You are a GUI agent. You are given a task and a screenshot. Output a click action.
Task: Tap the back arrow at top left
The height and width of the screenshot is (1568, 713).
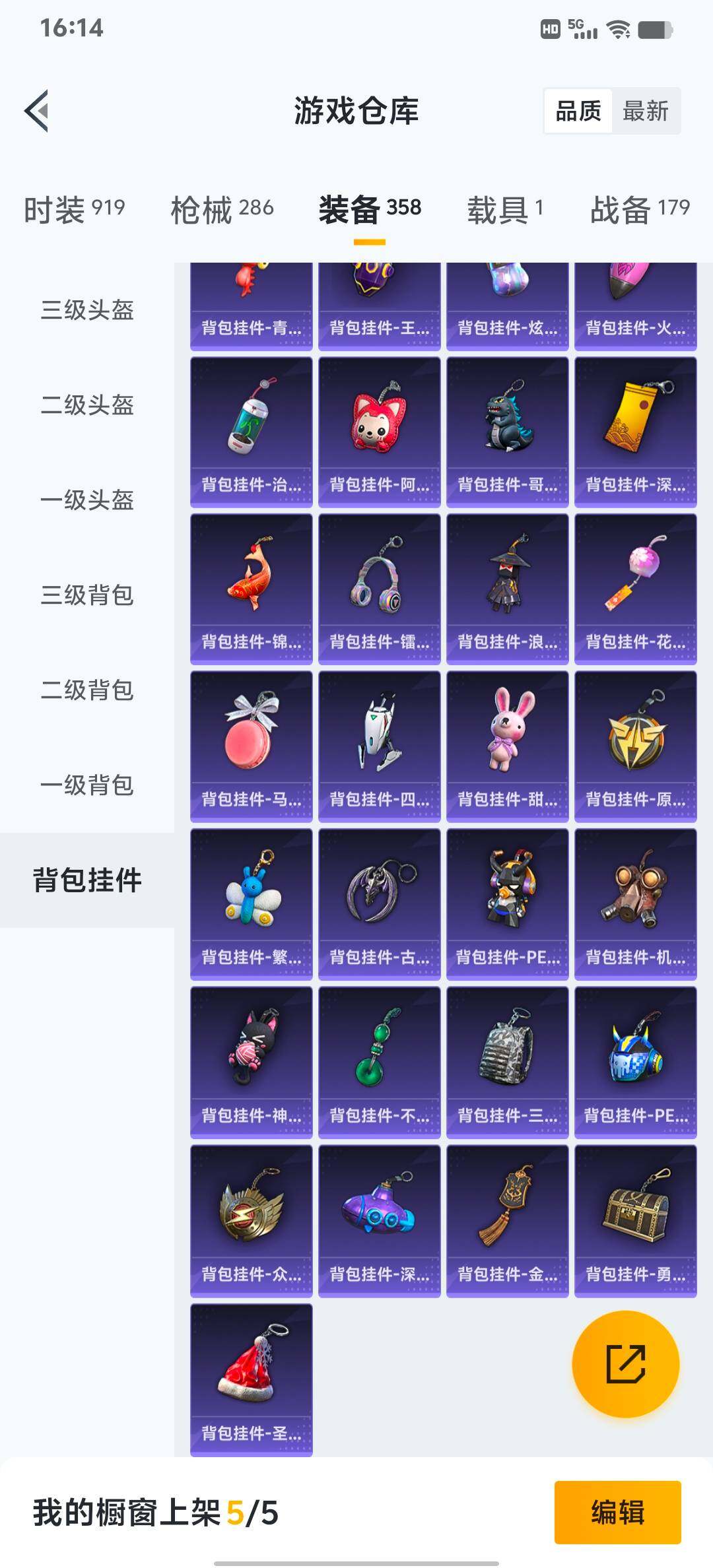pos(38,110)
